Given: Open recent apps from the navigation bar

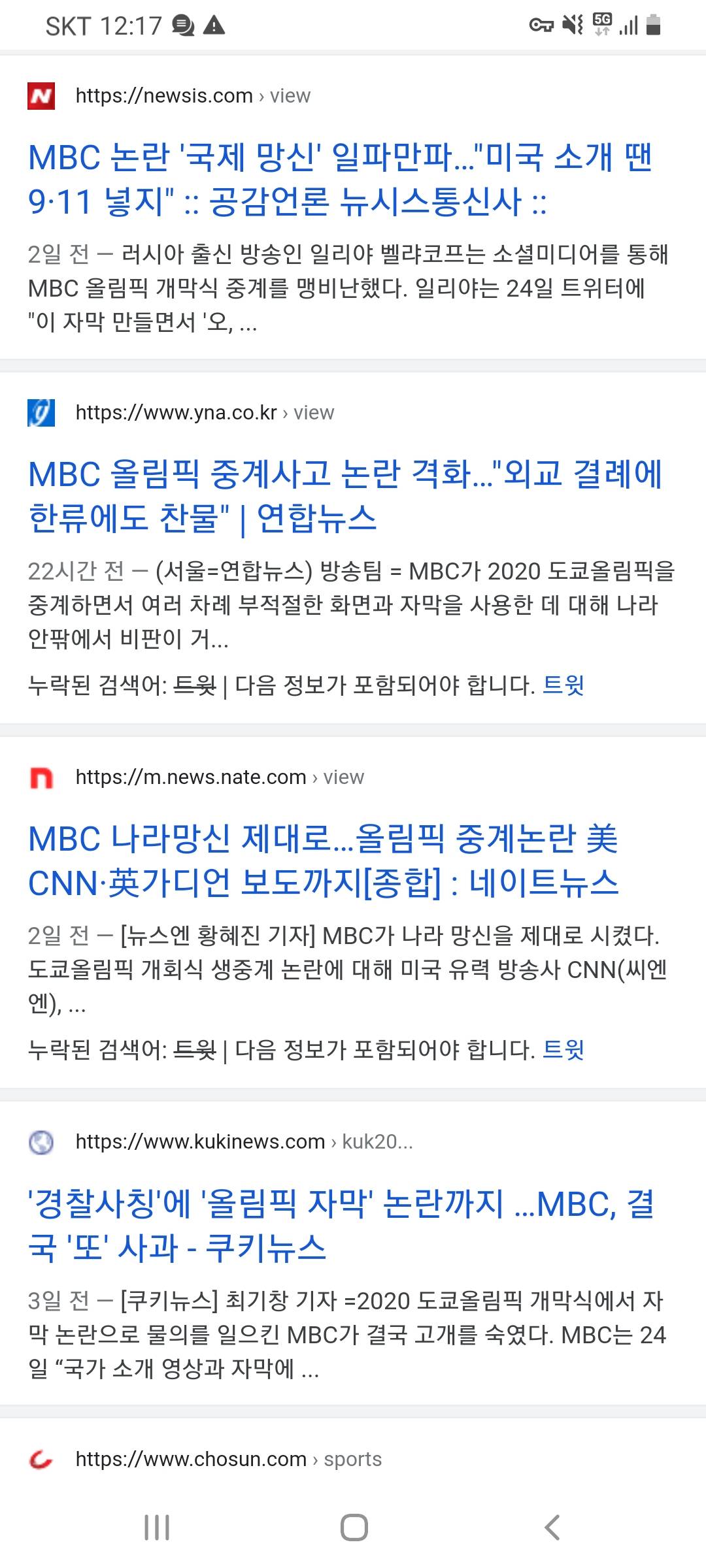Looking at the screenshot, I should pyautogui.click(x=157, y=1527).
